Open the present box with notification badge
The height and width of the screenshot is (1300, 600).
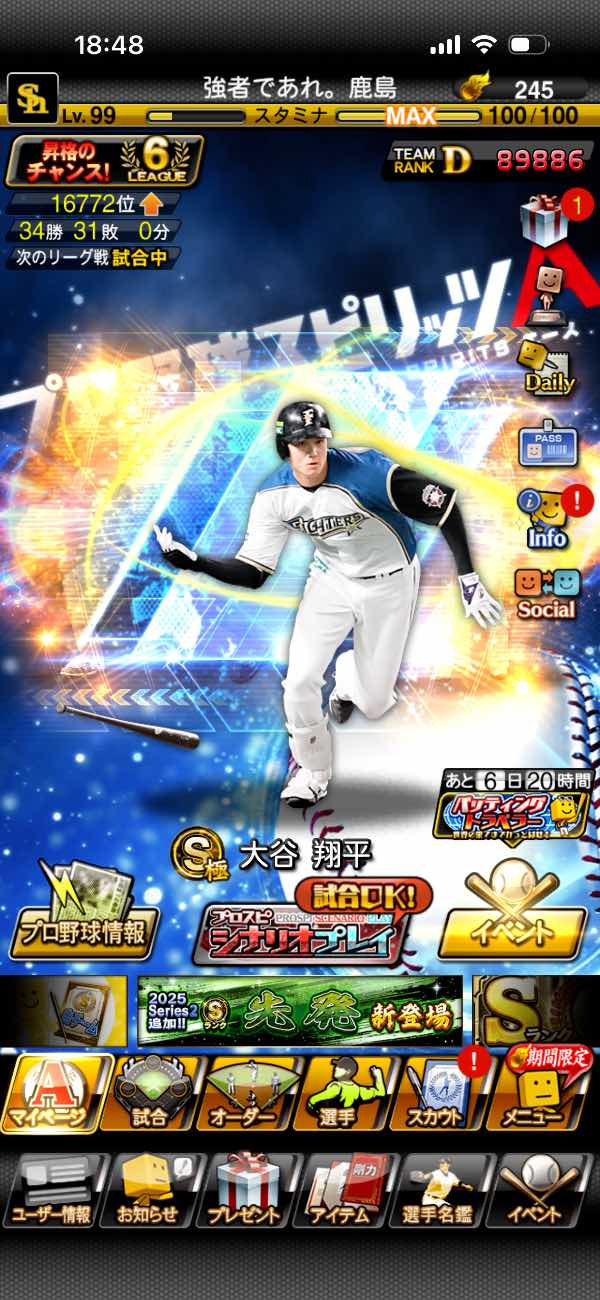pos(546,219)
